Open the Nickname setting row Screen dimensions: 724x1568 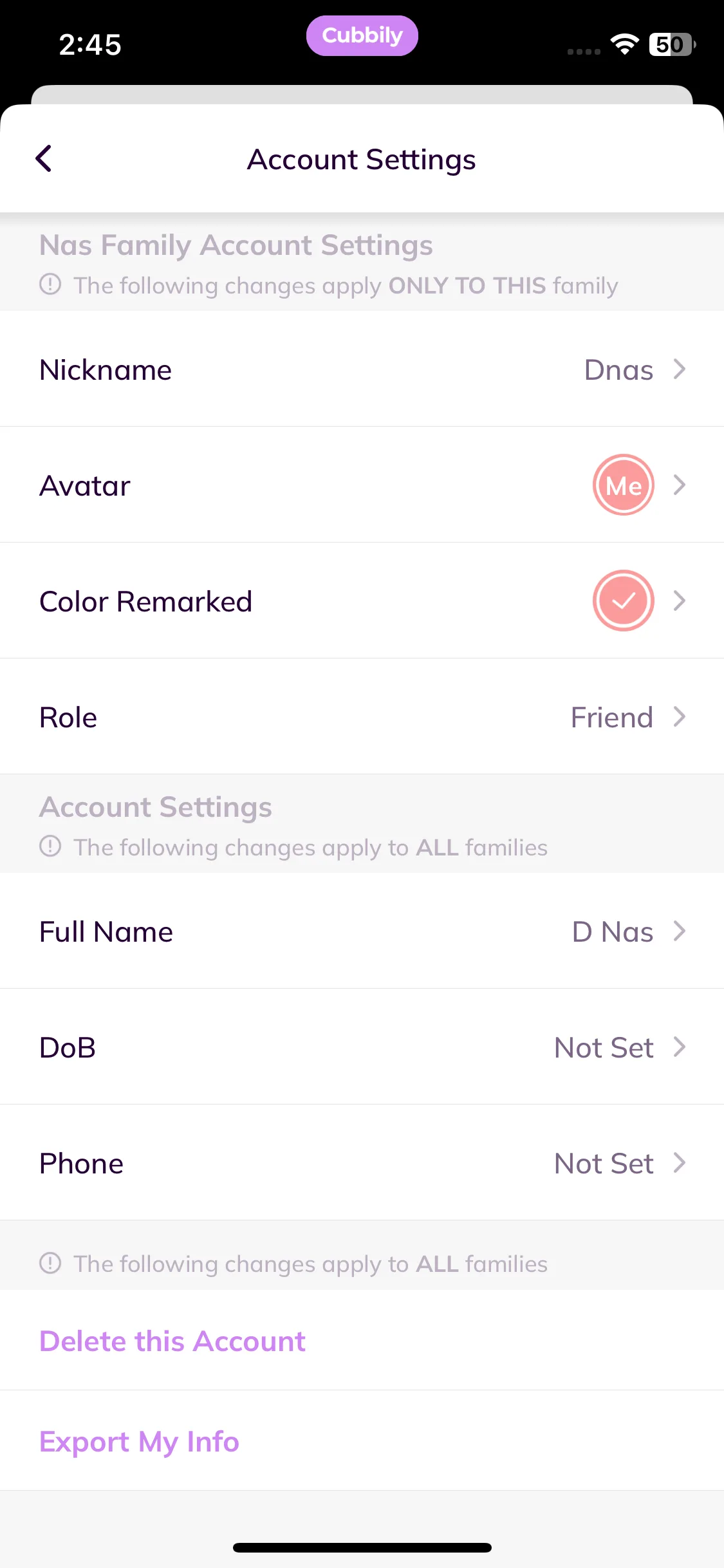(x=362, y=369)
